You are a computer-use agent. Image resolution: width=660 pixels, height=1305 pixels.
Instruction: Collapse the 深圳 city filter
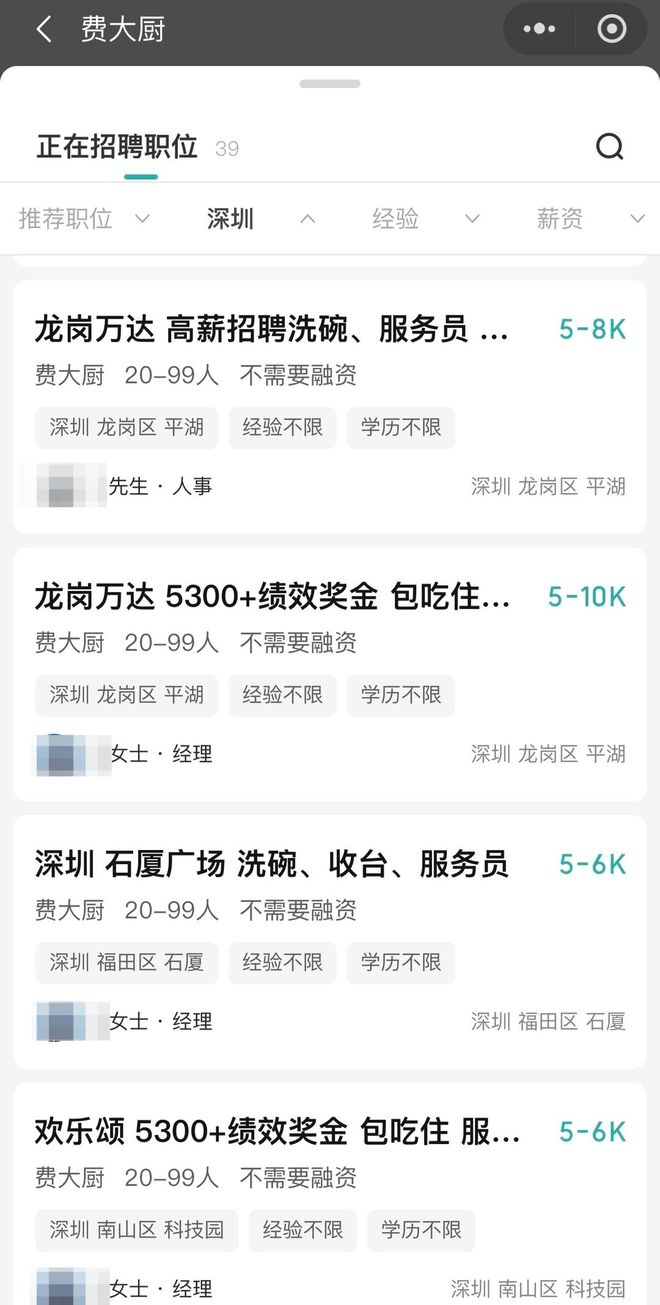tap(260, 219)
